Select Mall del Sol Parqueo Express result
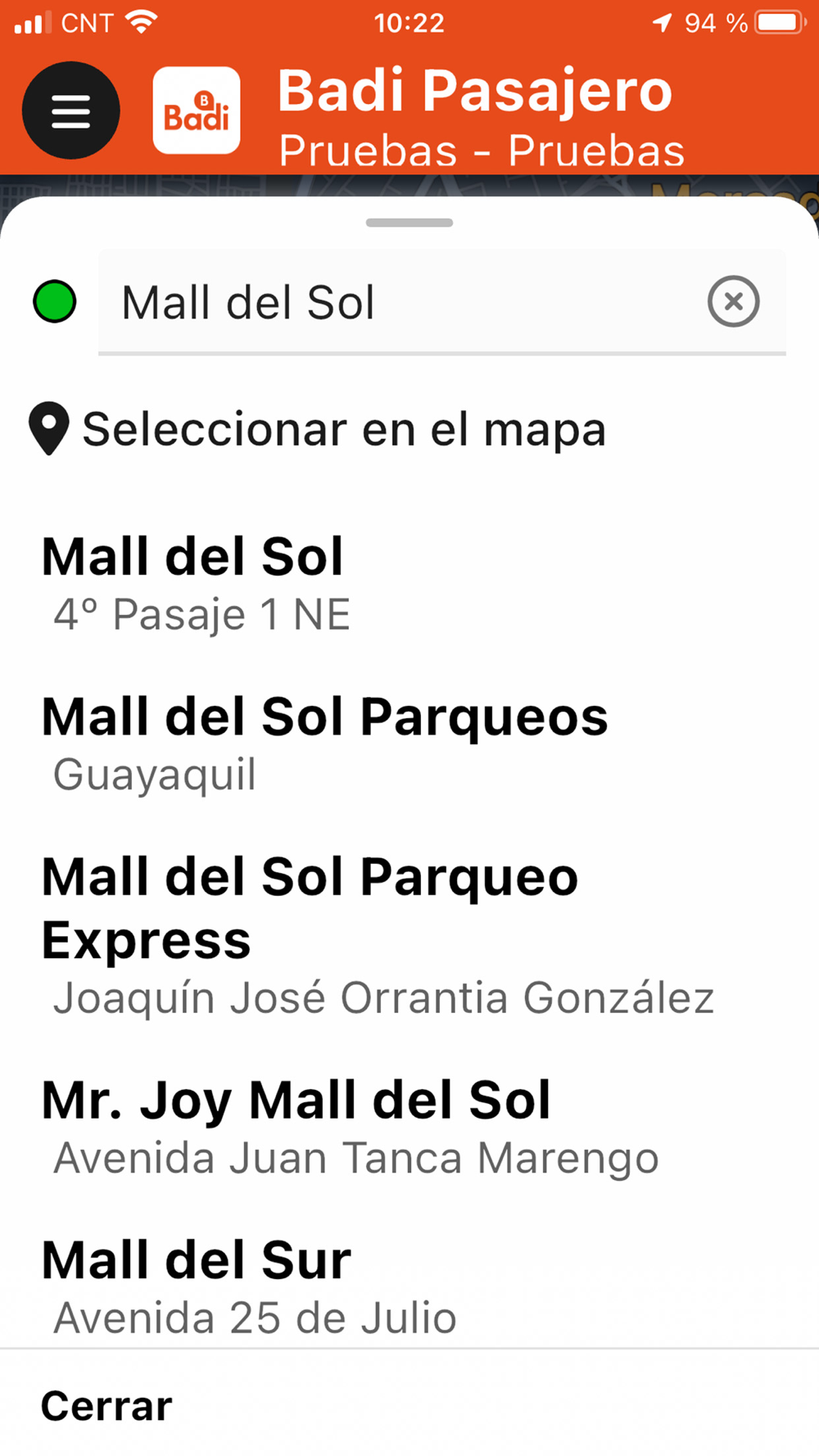This screenshot has height=1456, width=819. tap(377, 935)
